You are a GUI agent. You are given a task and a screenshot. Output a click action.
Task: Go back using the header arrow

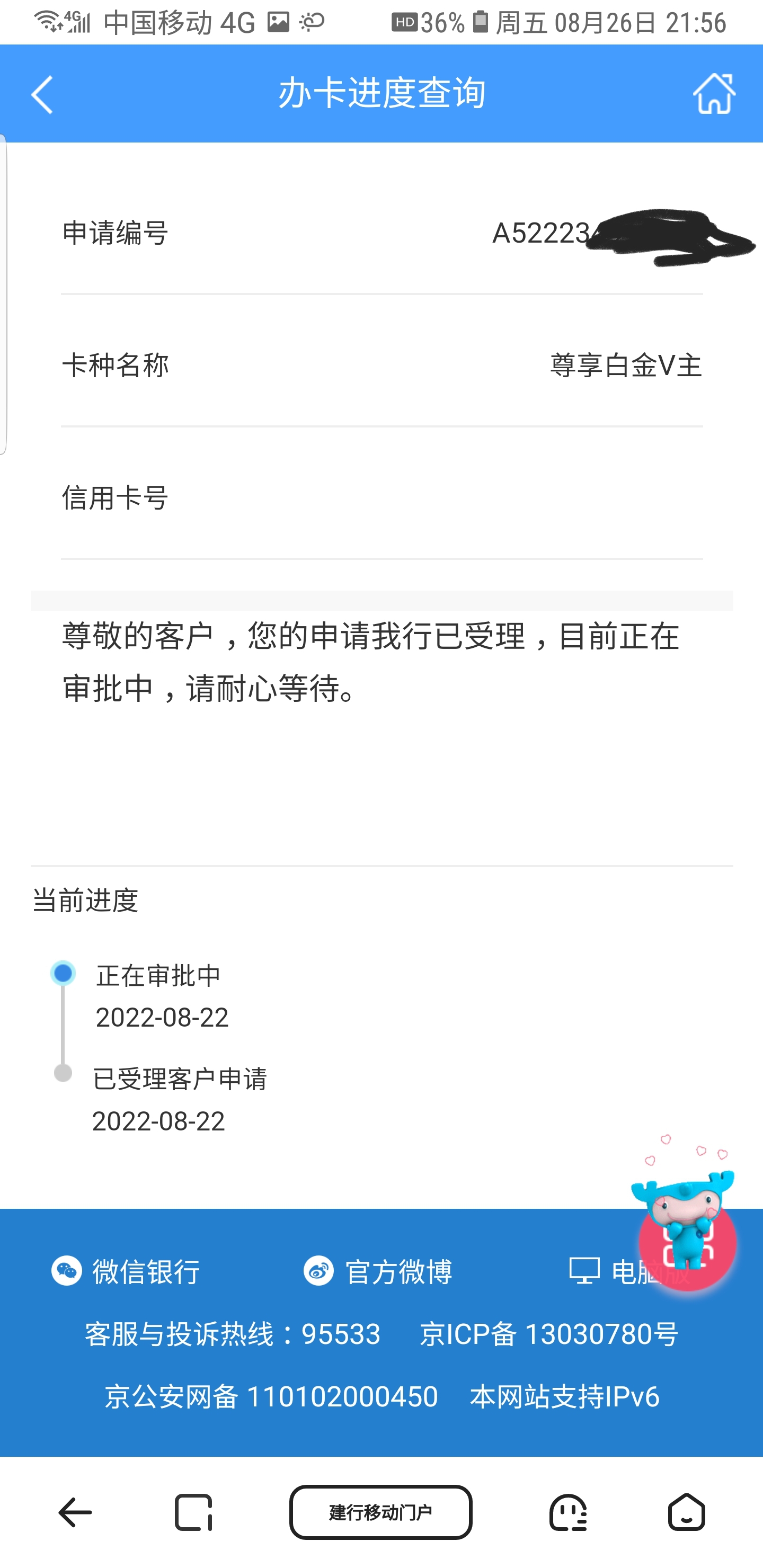[41, 94]
